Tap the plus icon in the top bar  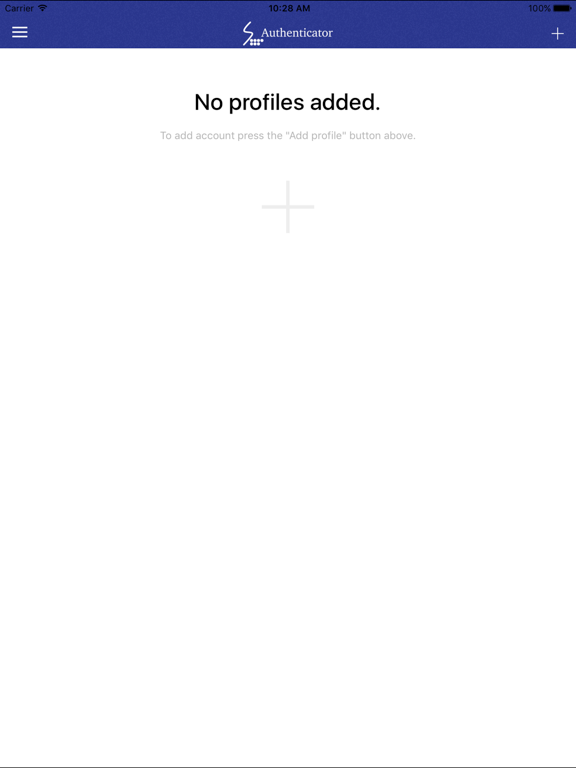tap(557, 33)
